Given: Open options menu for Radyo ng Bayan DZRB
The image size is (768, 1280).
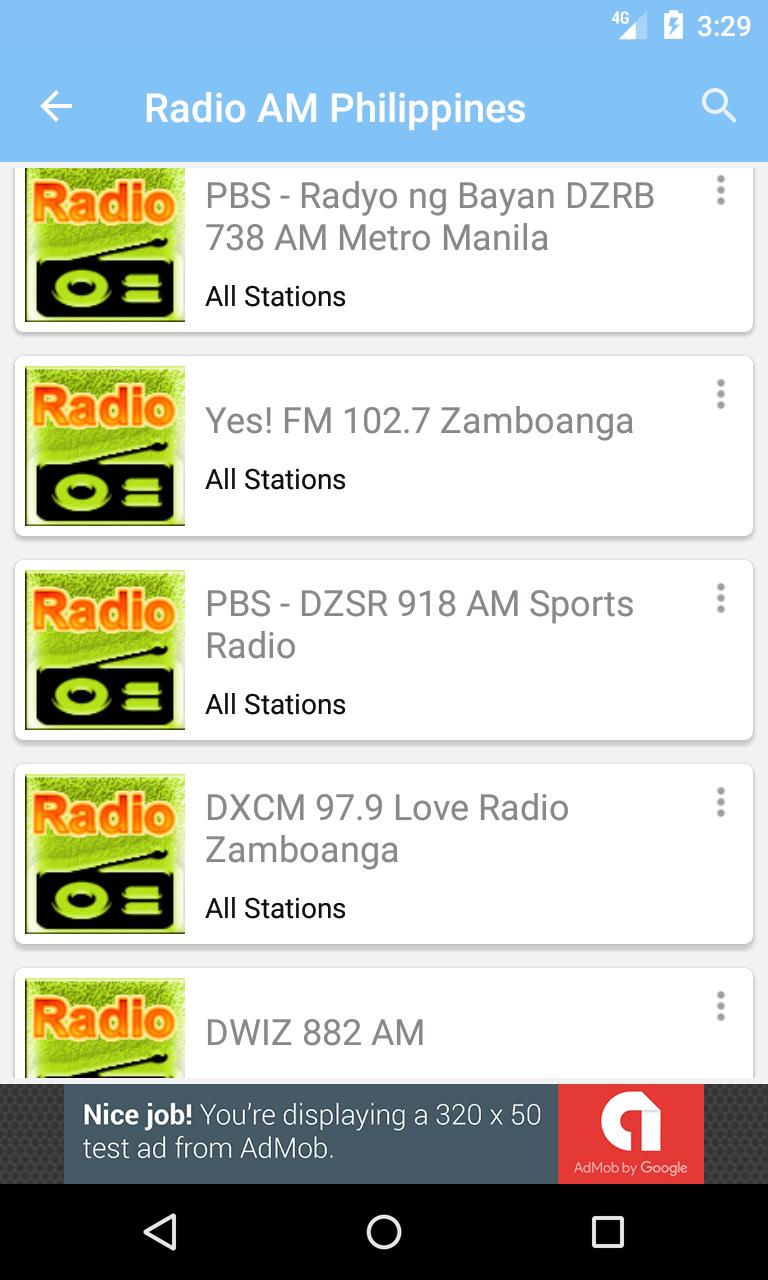Looking at the screenshot, I should tap(720, 190).
